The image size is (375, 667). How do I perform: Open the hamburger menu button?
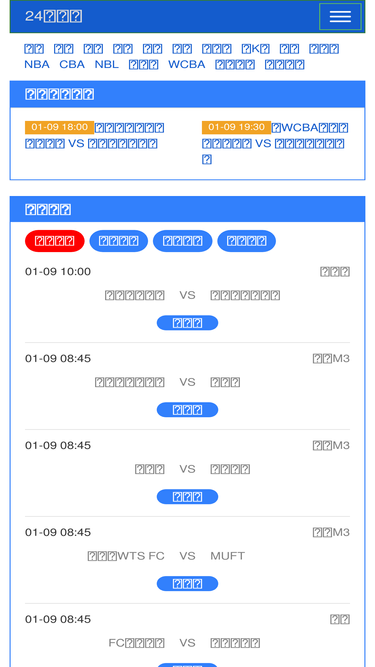[340, 17]
